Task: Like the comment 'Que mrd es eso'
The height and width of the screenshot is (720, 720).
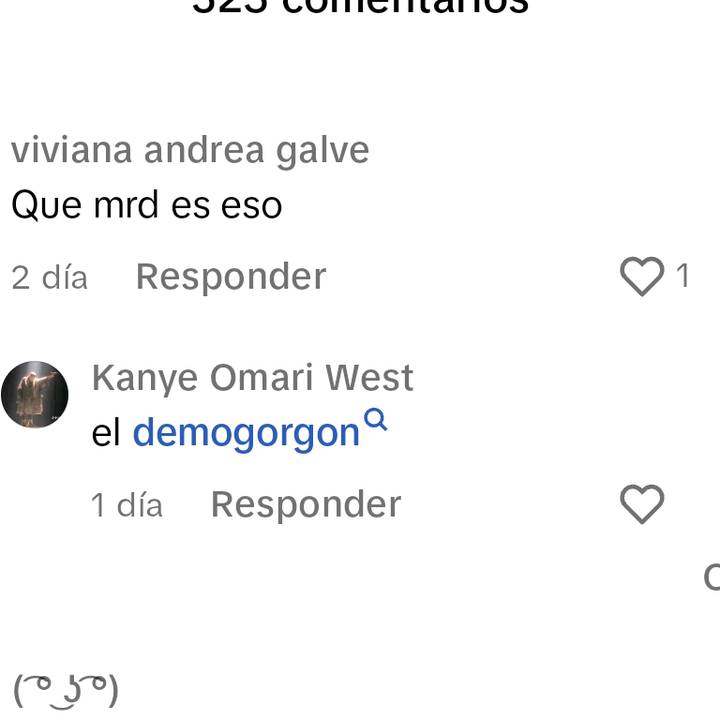Action: coord(642,277)
